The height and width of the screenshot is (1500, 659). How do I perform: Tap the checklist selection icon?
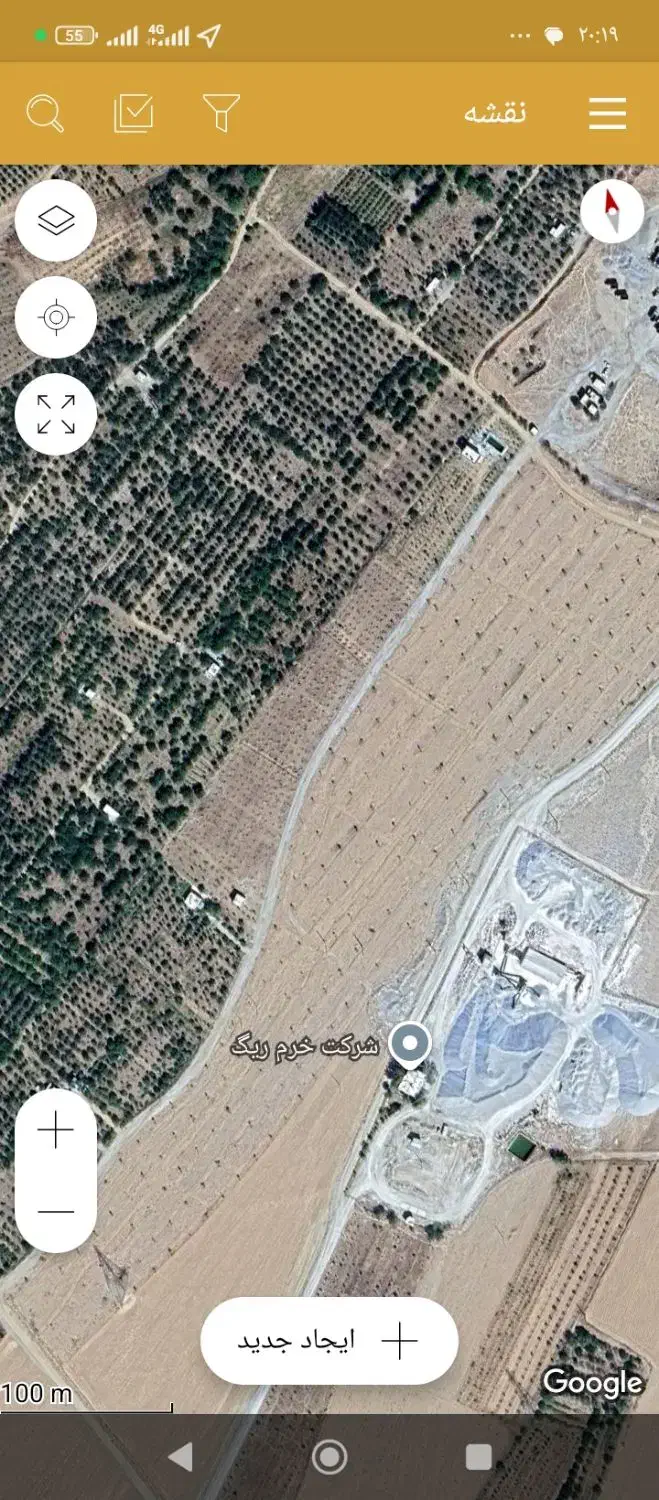tap(134, 114)
